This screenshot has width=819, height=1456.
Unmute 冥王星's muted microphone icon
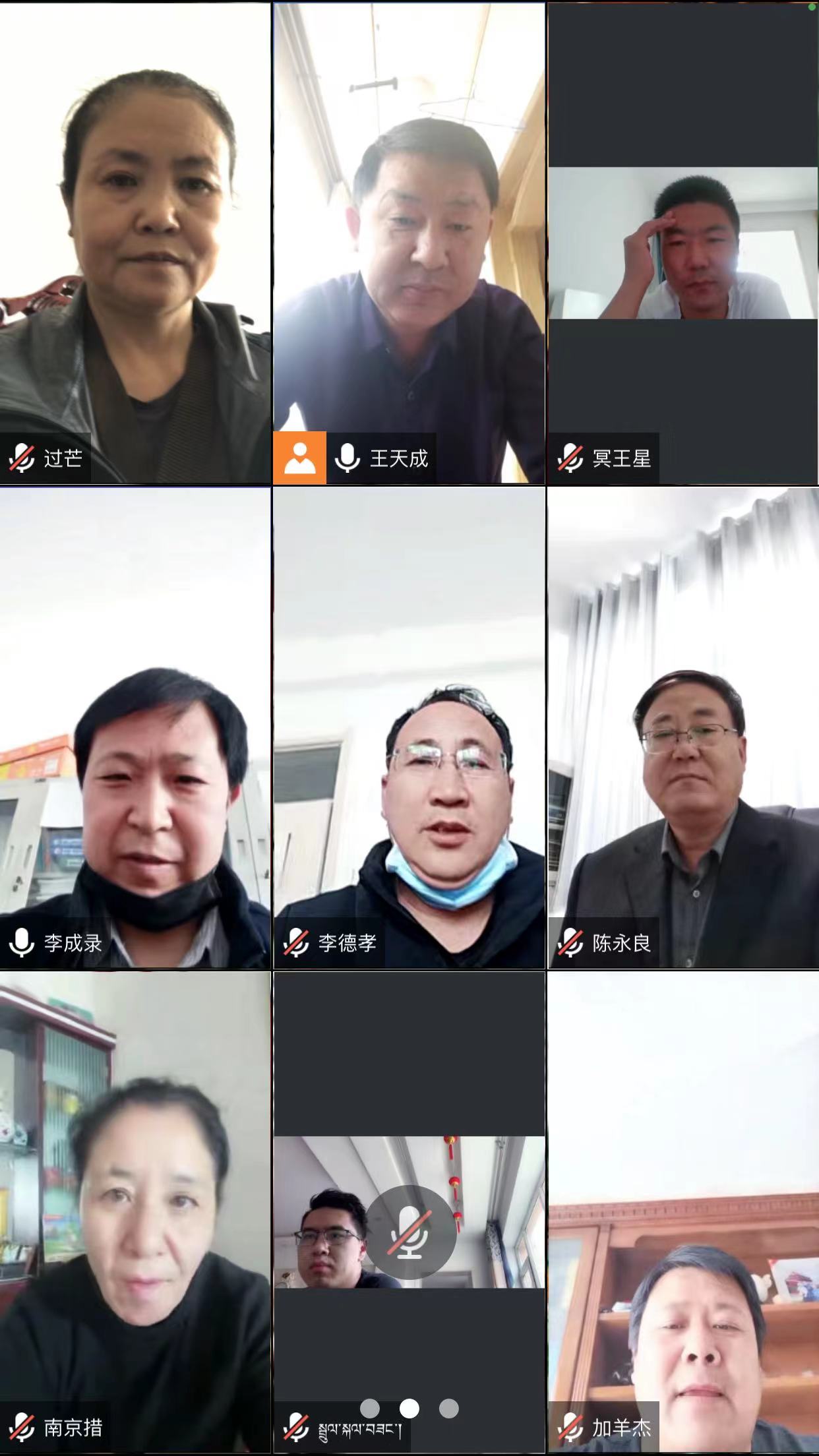coord(571,457)
